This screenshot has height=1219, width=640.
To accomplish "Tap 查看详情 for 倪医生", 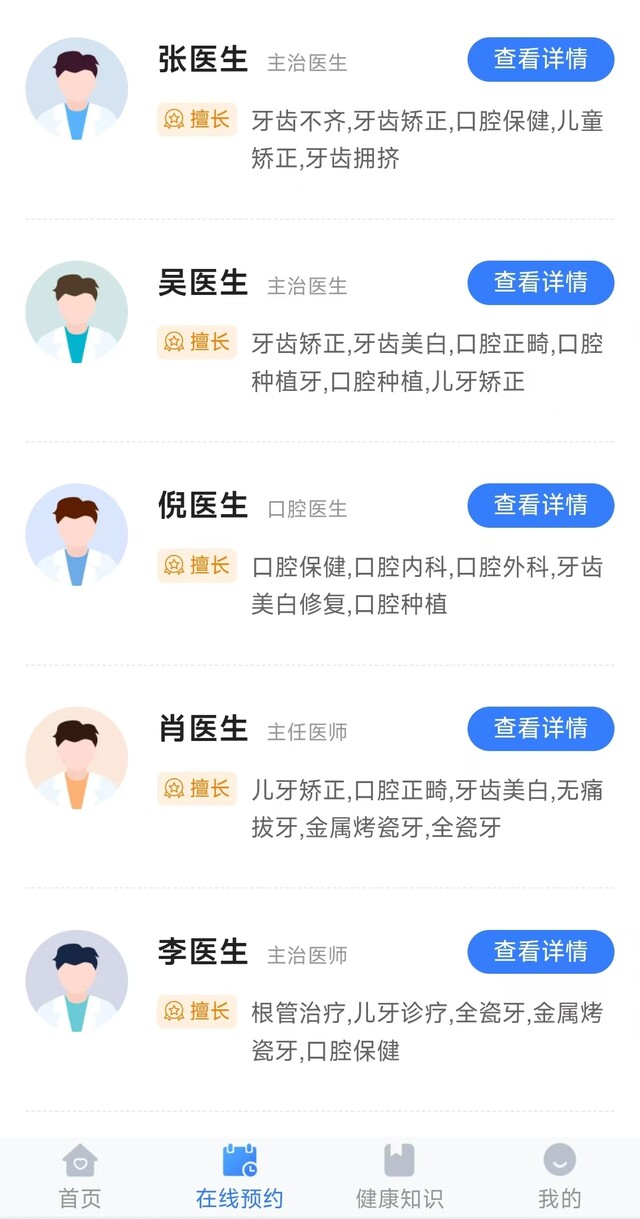I will click(x=540, y=506).
